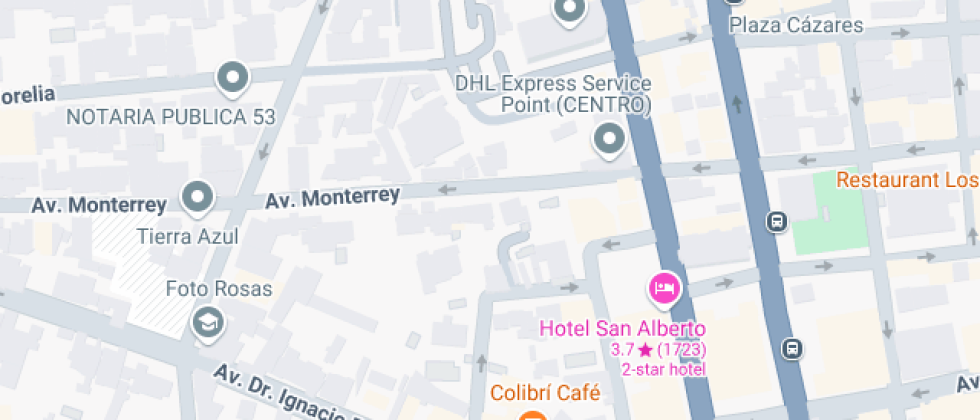Select the Tierra Azul place marker
The width and height of the screenshot is (980, 420).
point(198,197)
